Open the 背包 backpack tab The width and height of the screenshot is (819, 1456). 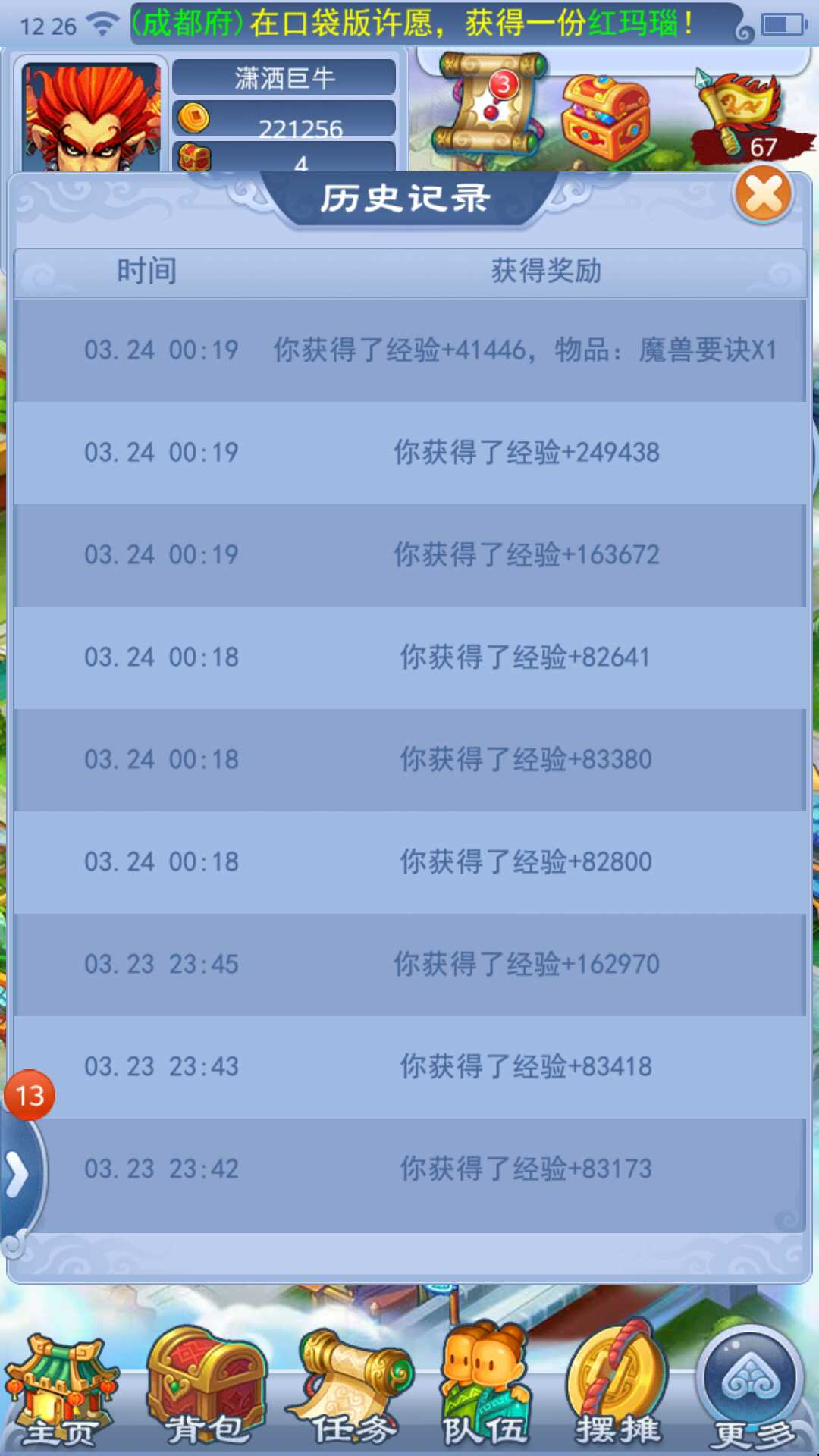point(206,1390)
